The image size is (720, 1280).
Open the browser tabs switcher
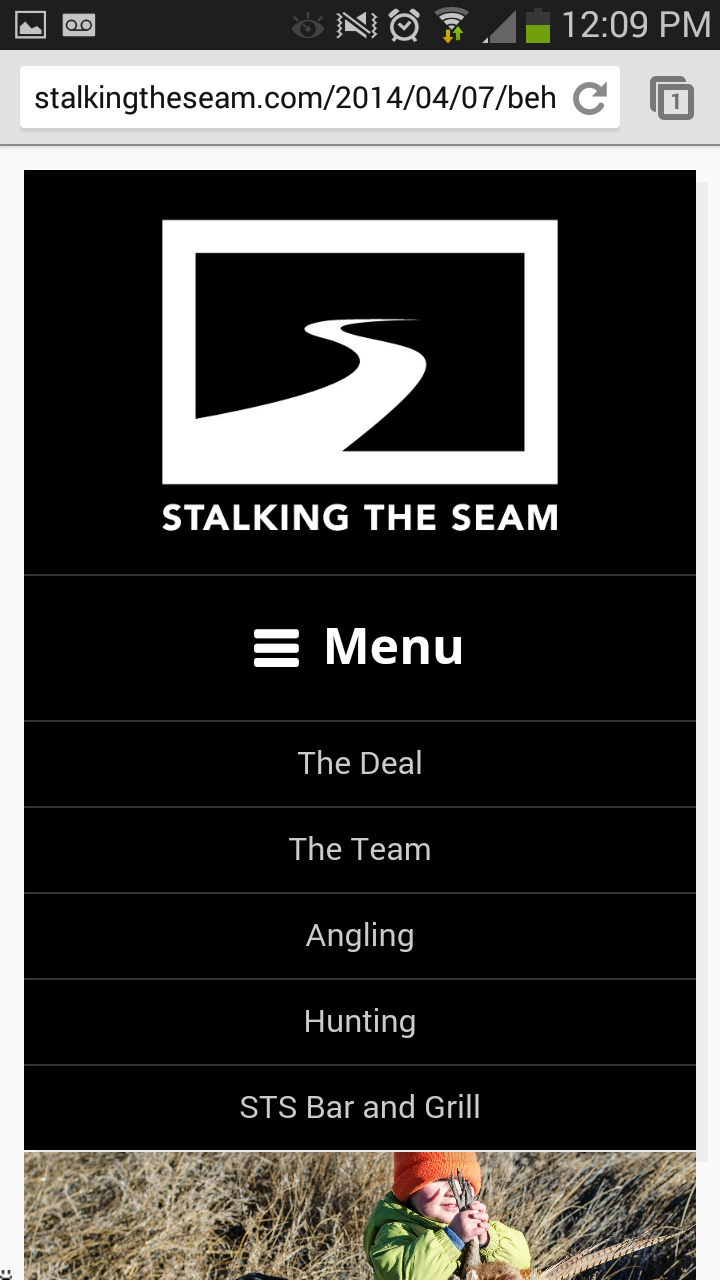click(x=672, y=98)
